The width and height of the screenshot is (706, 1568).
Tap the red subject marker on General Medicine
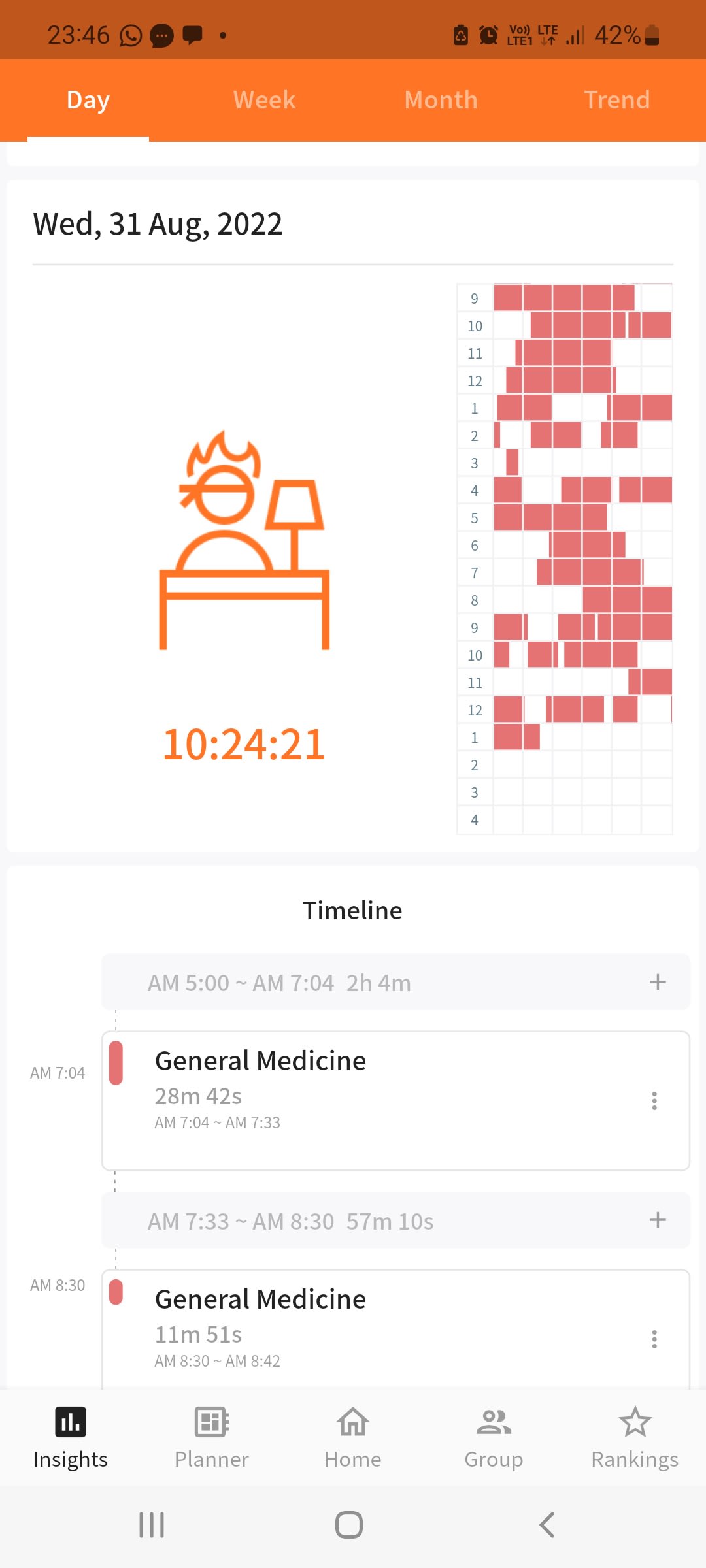(116, 1061)
